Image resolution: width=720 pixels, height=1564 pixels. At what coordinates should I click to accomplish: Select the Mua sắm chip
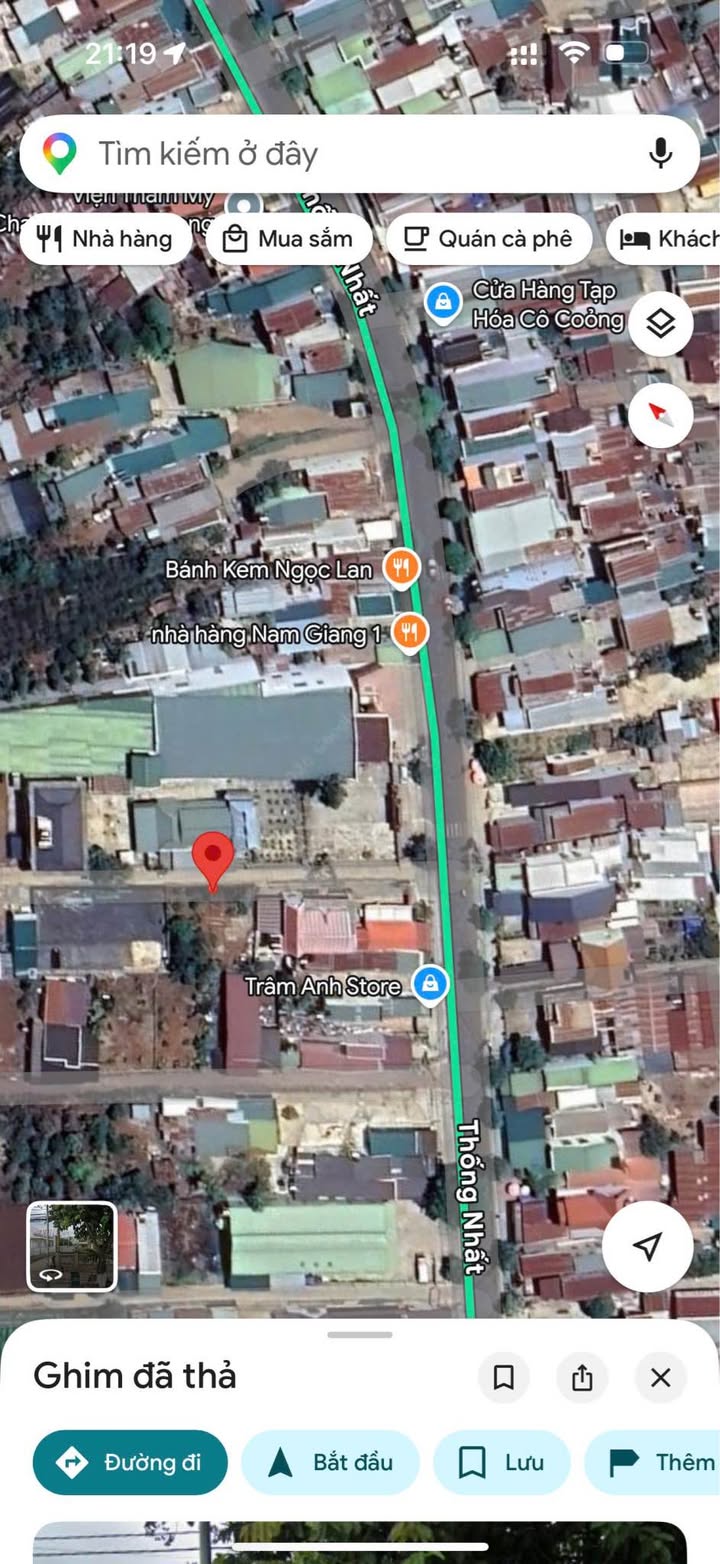[289, 239]
